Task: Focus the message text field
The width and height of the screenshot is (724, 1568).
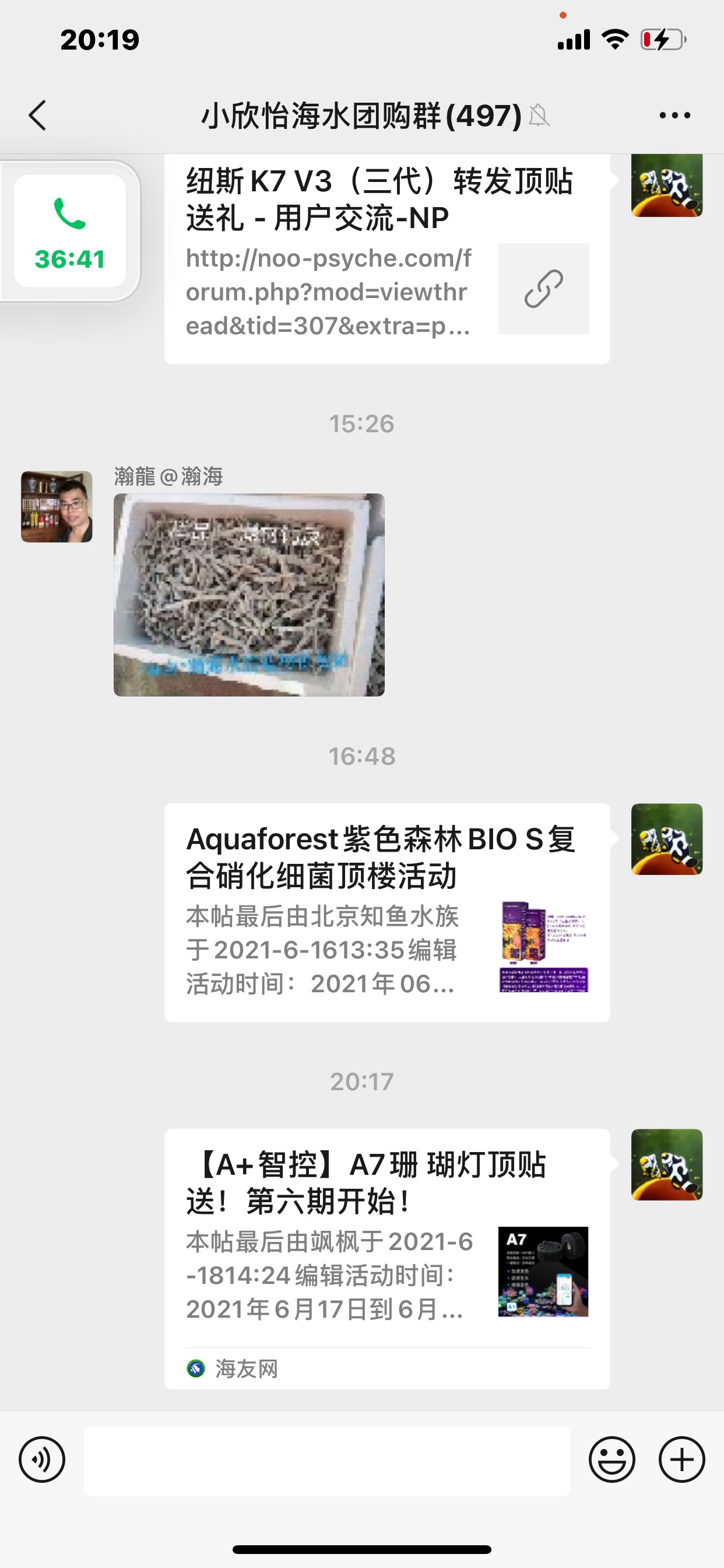Action: [326, 1461]
